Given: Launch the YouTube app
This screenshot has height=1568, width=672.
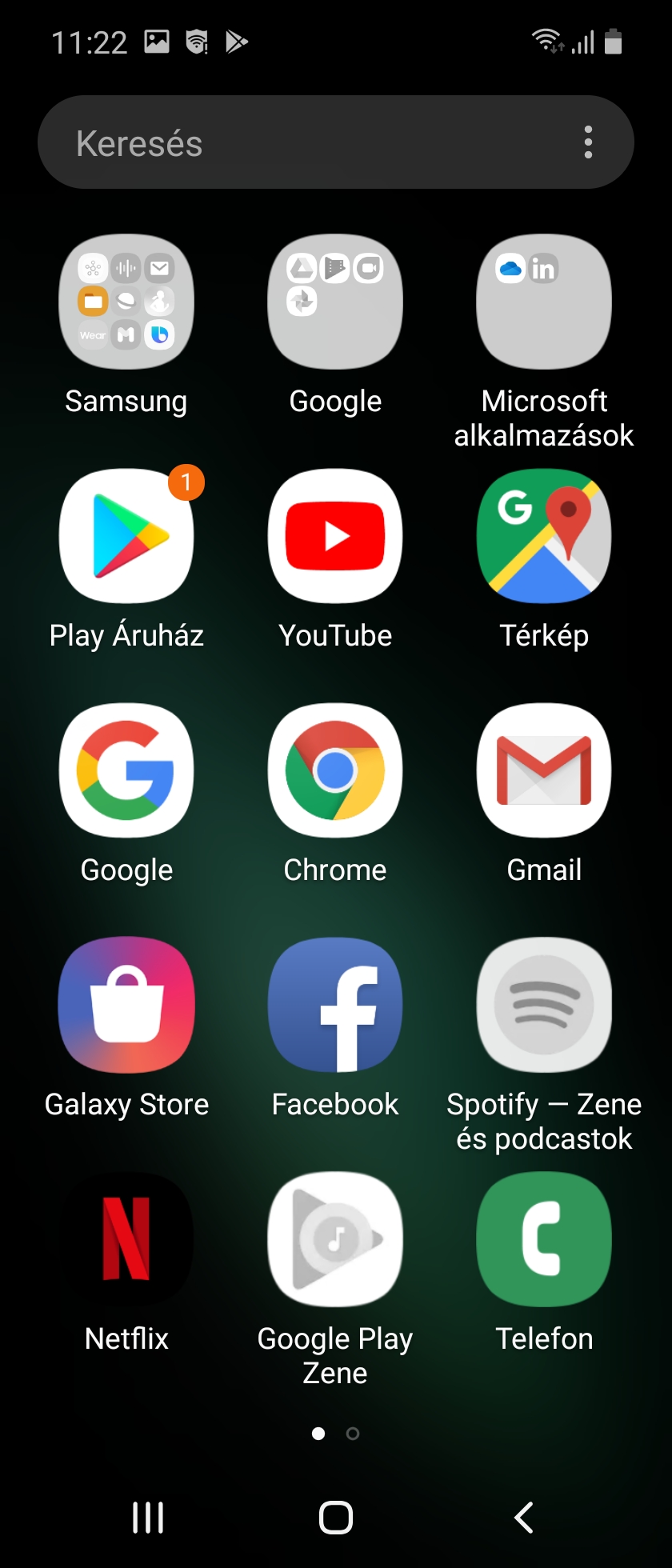Looking at the screenshot, I should click(x=335, y=536).
